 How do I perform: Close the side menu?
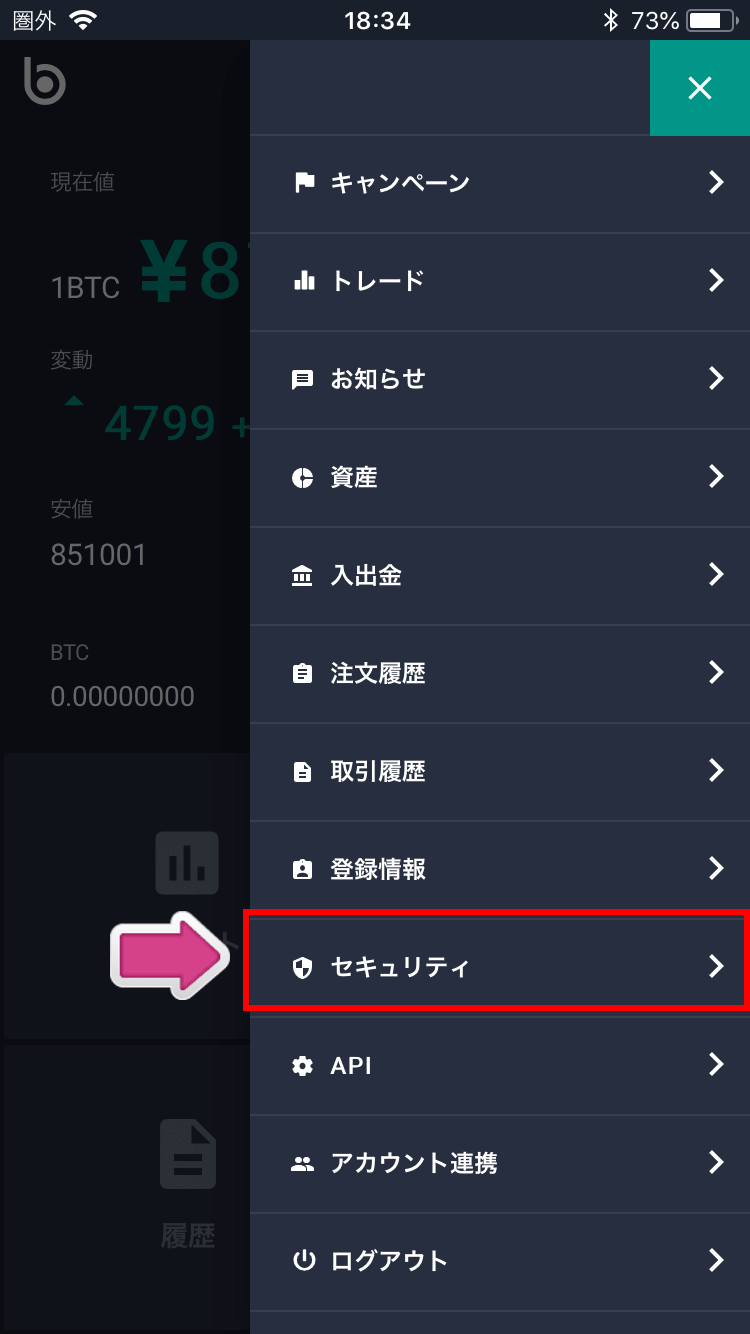(x=699, y=88)
